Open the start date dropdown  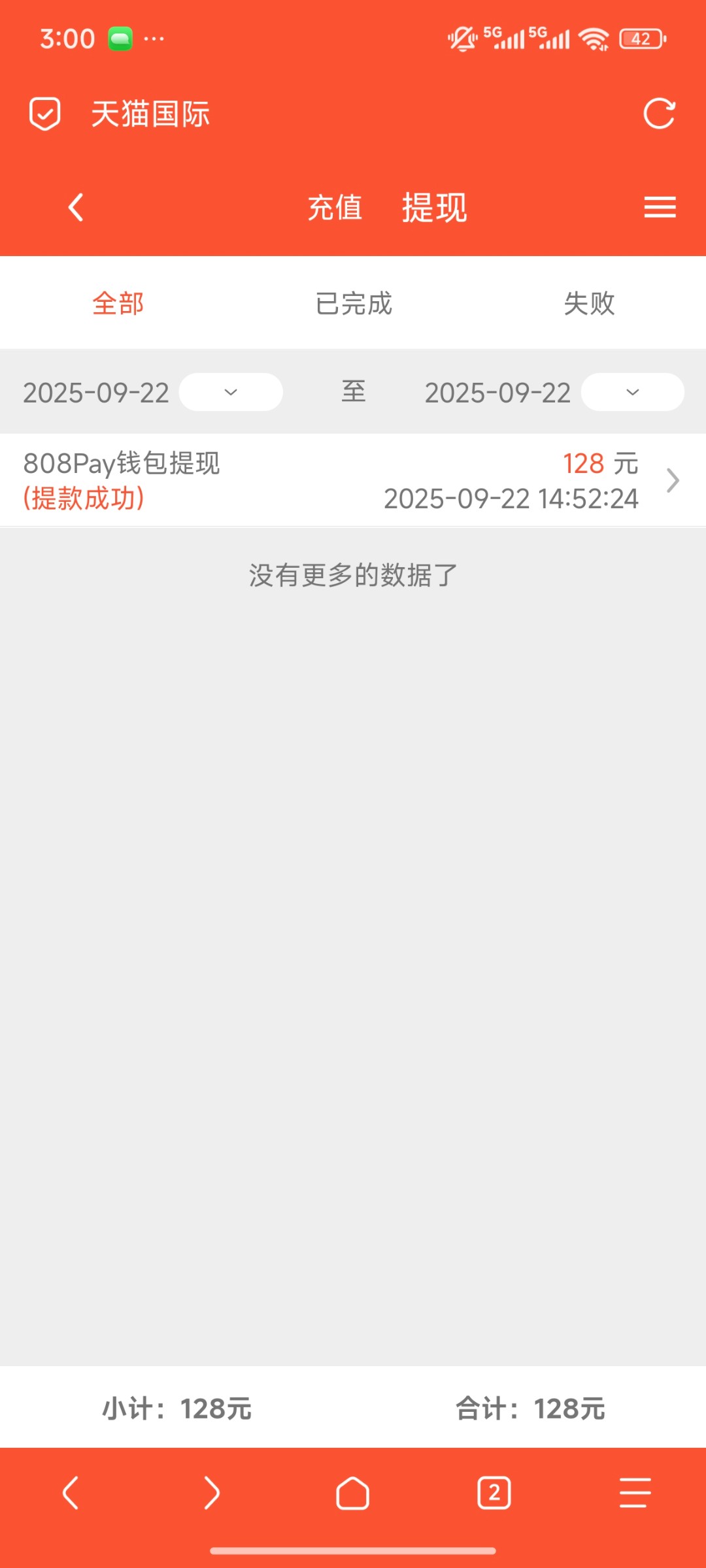tap(230, 391)
